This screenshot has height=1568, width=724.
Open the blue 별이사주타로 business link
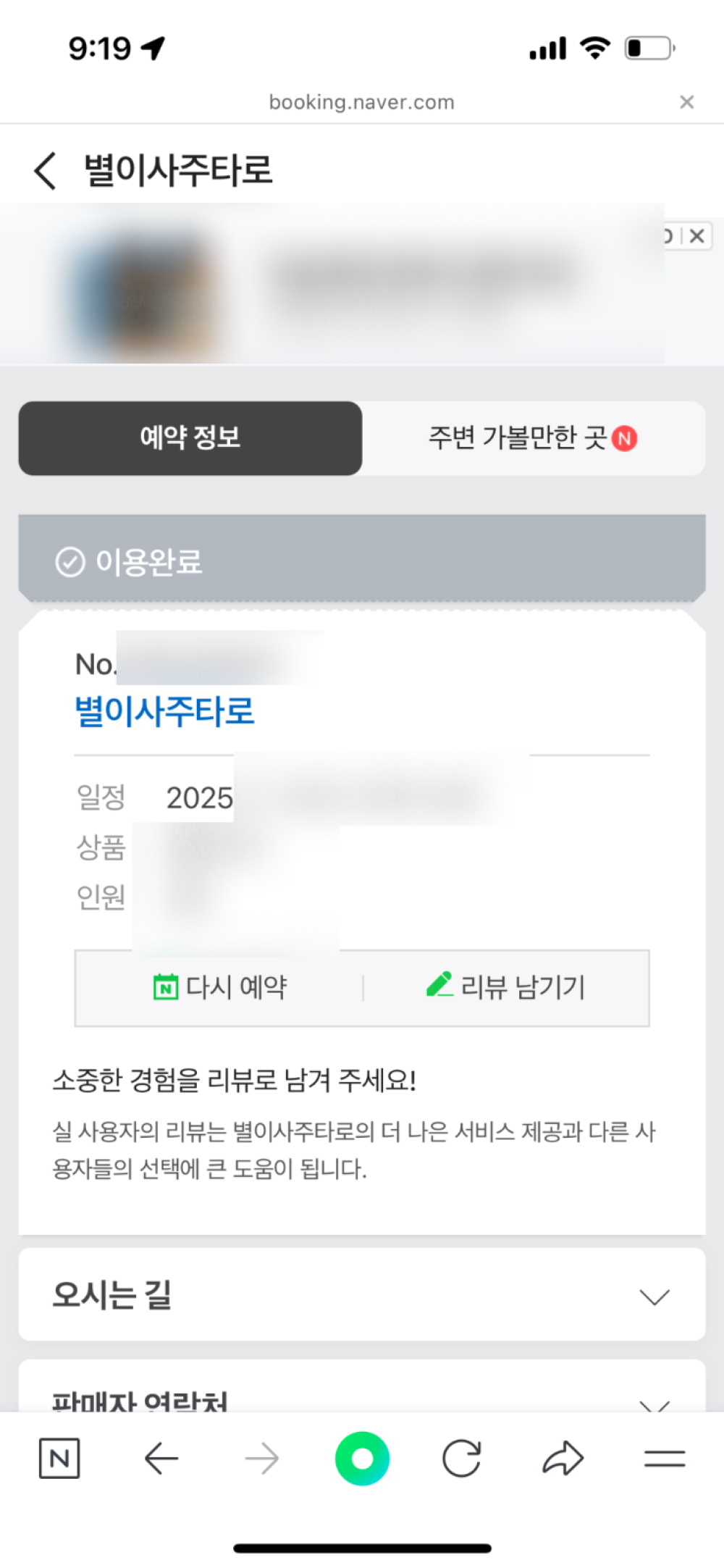tap(165, 711)
